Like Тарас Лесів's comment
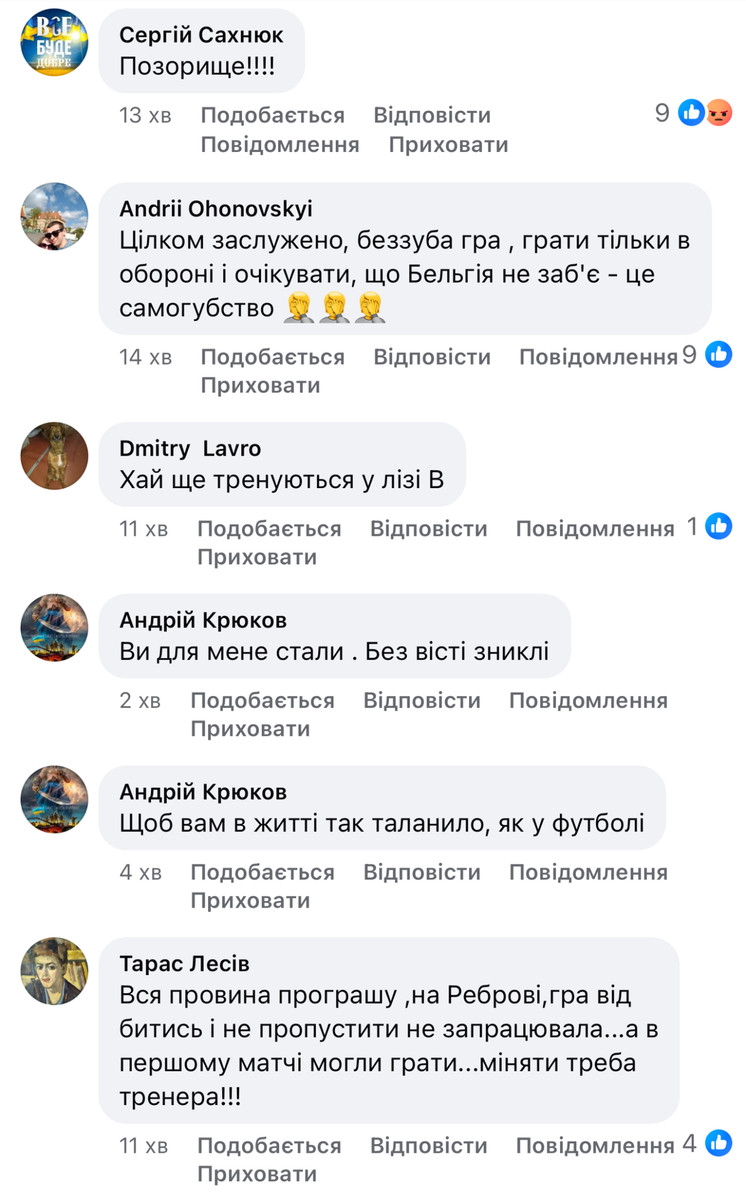 (x=268, y=1146)
